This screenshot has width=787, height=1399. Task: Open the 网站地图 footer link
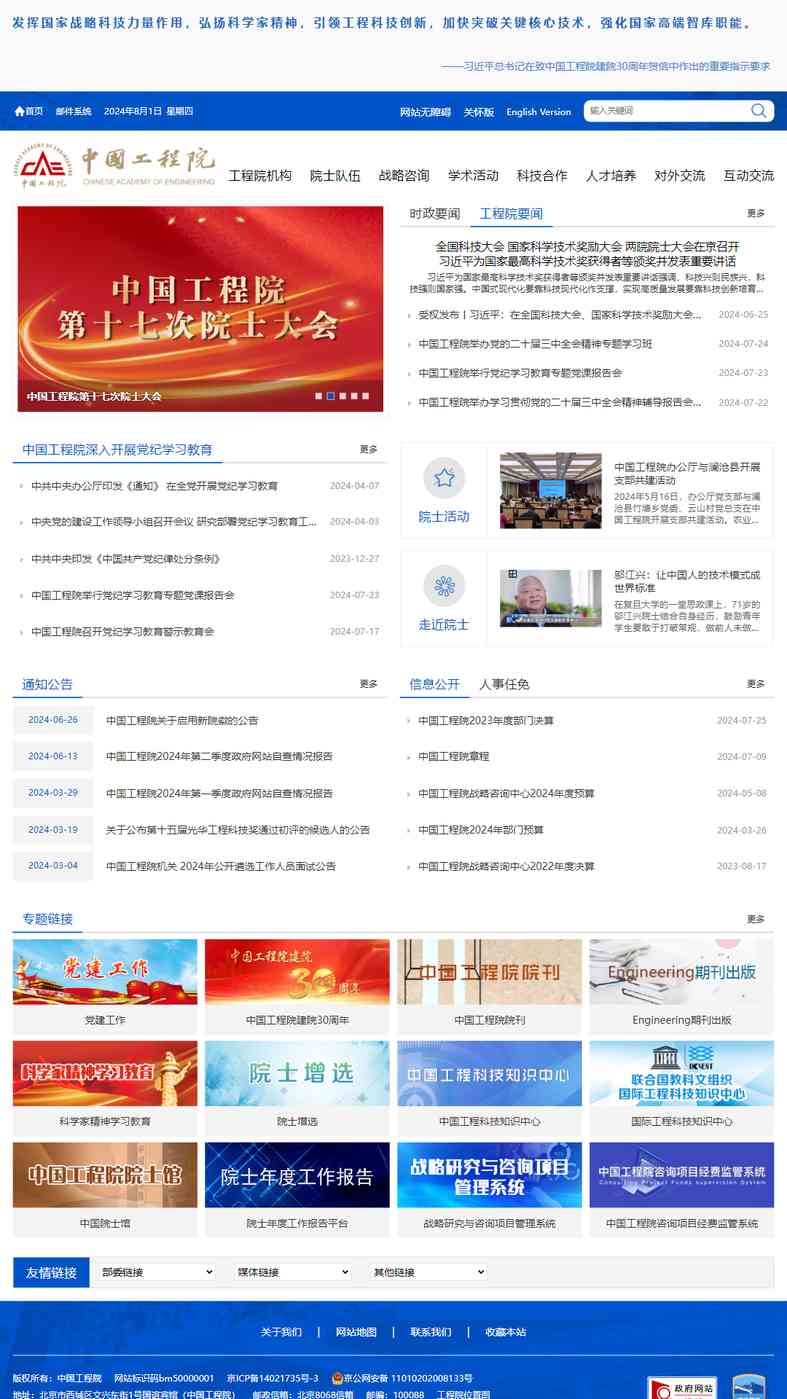356,1332
